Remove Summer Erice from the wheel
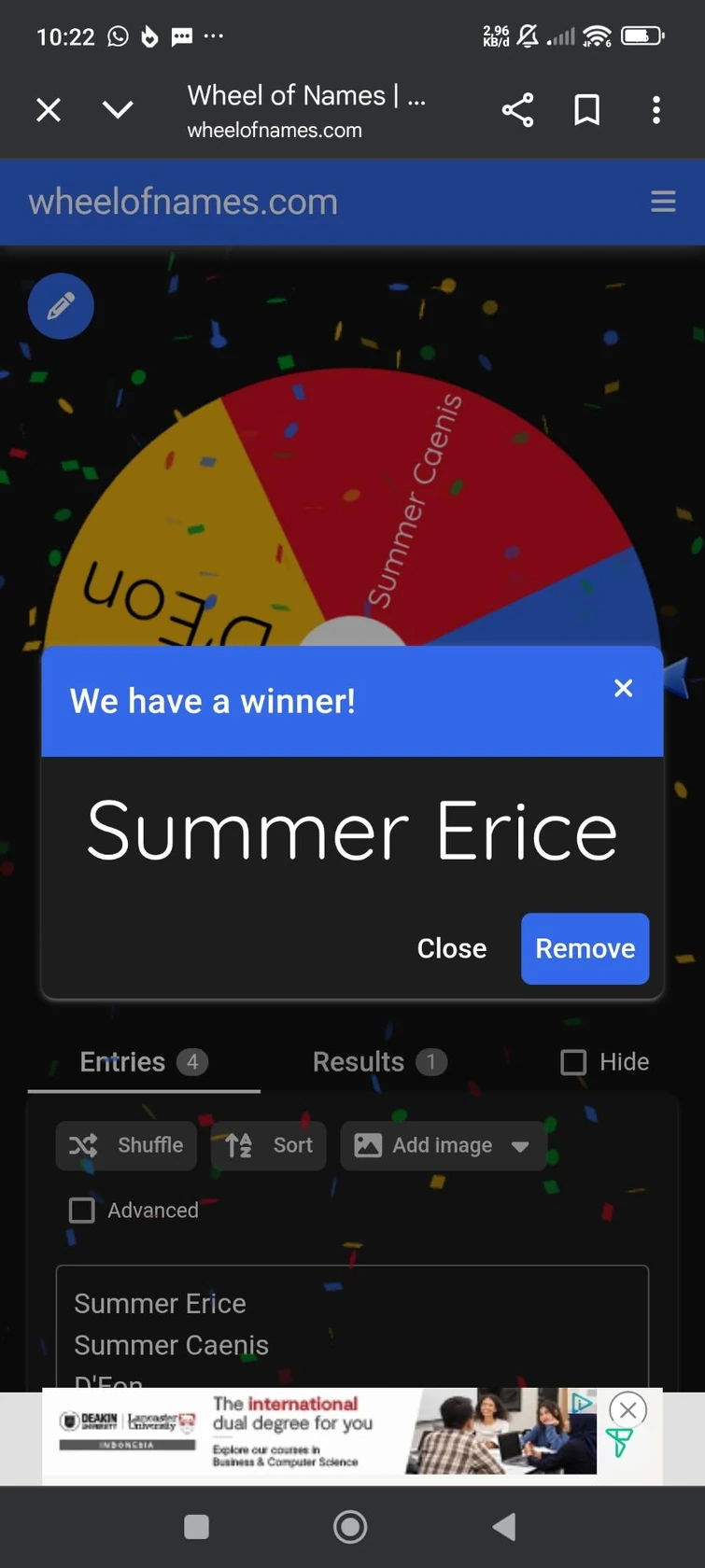Viewport: 705px width, 1568px height. (x=585, y=948)
